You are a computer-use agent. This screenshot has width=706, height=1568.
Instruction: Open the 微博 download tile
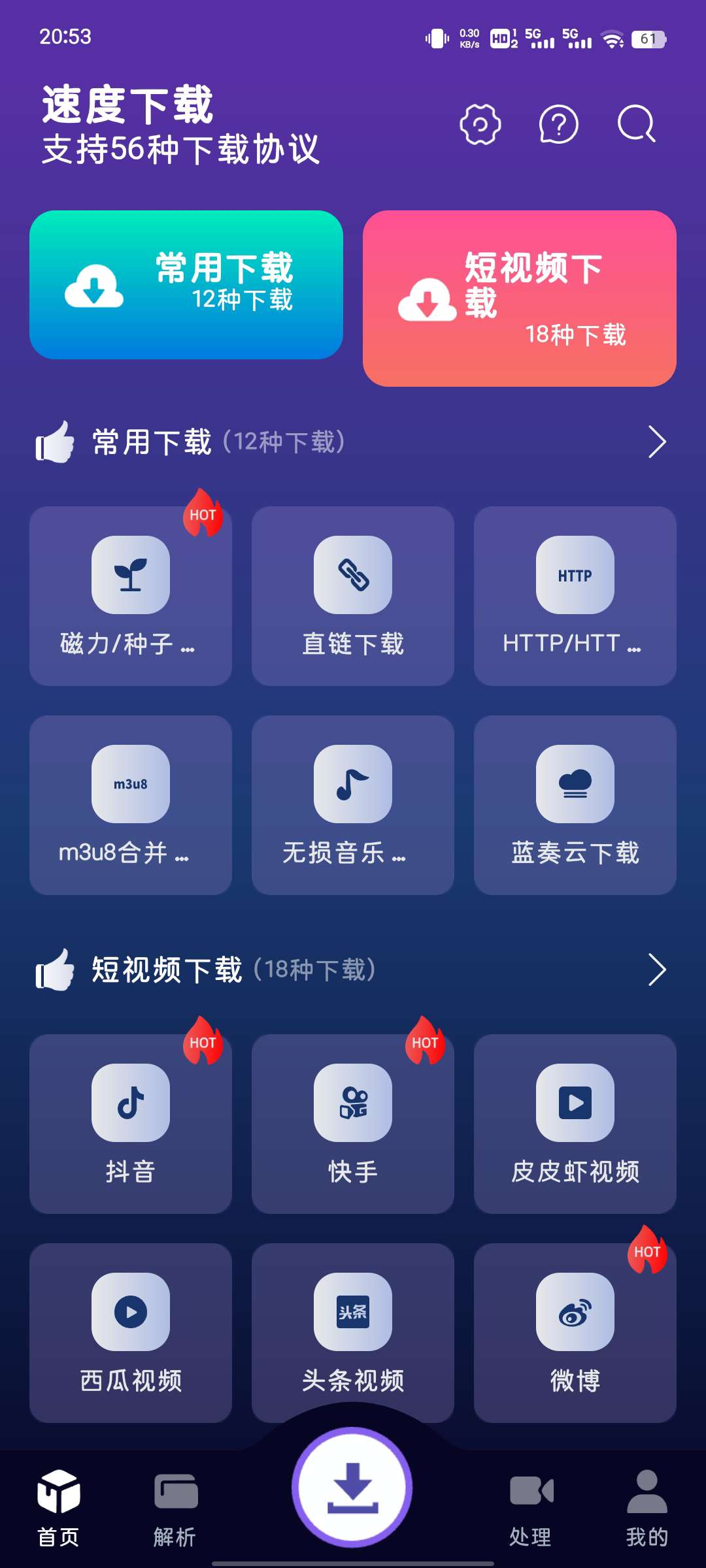coord(575,1333)
